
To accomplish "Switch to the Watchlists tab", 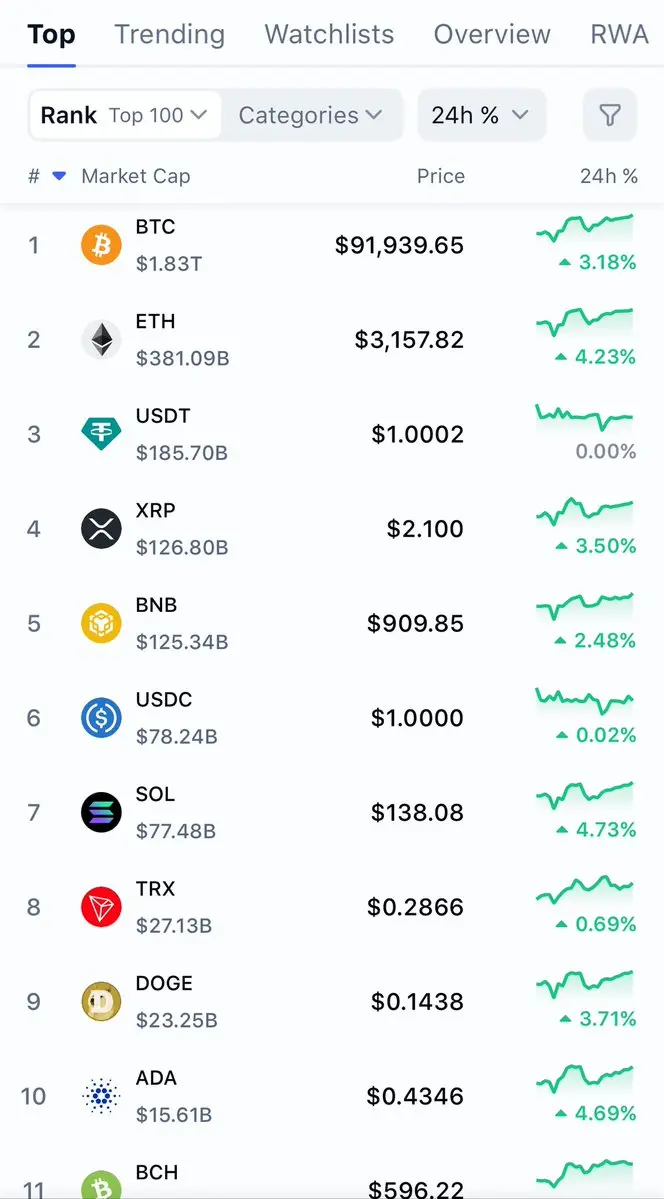I will pos(329,35).
